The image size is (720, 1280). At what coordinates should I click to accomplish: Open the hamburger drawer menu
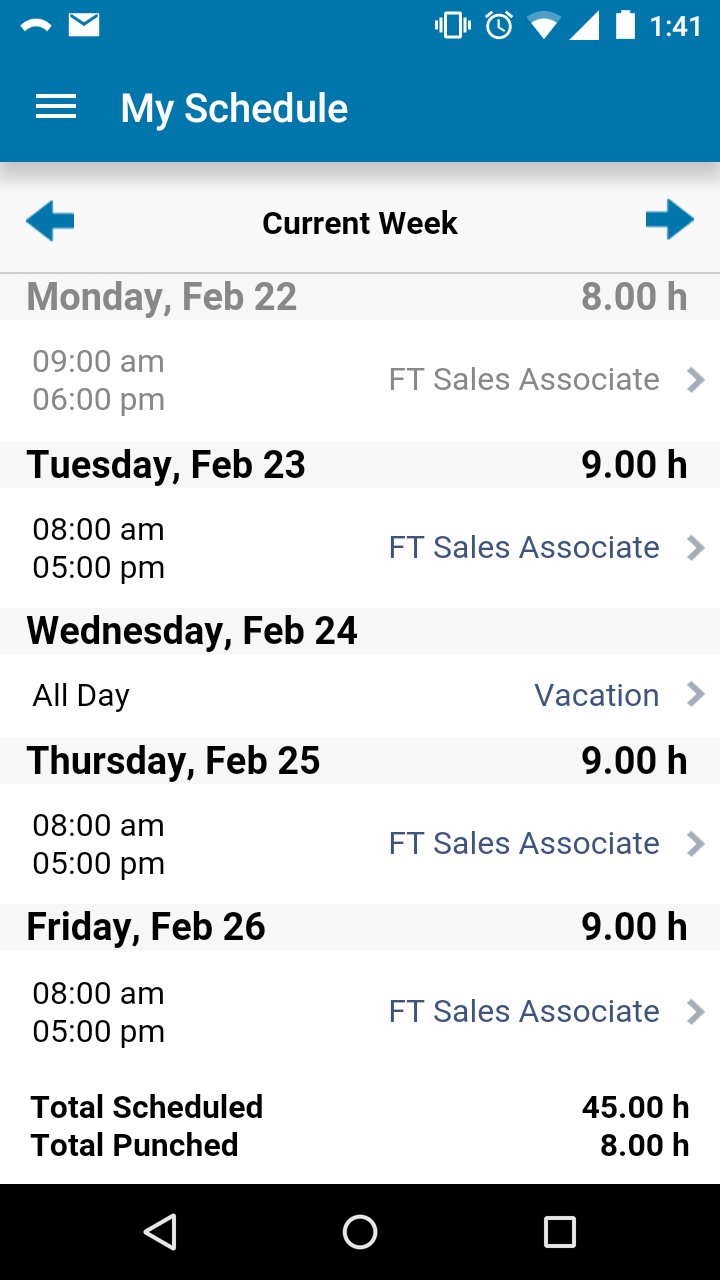click(56, 108)
